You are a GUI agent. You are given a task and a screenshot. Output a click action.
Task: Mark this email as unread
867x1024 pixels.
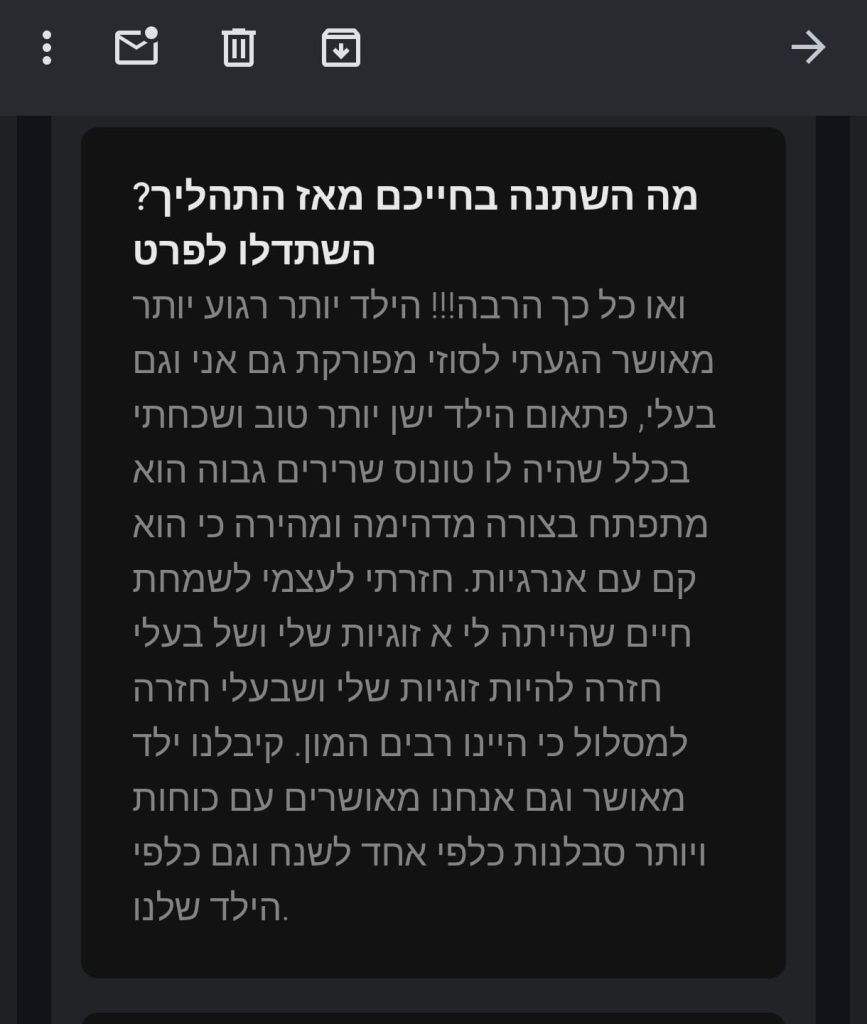pyautogui.click(x=137, y=47)
